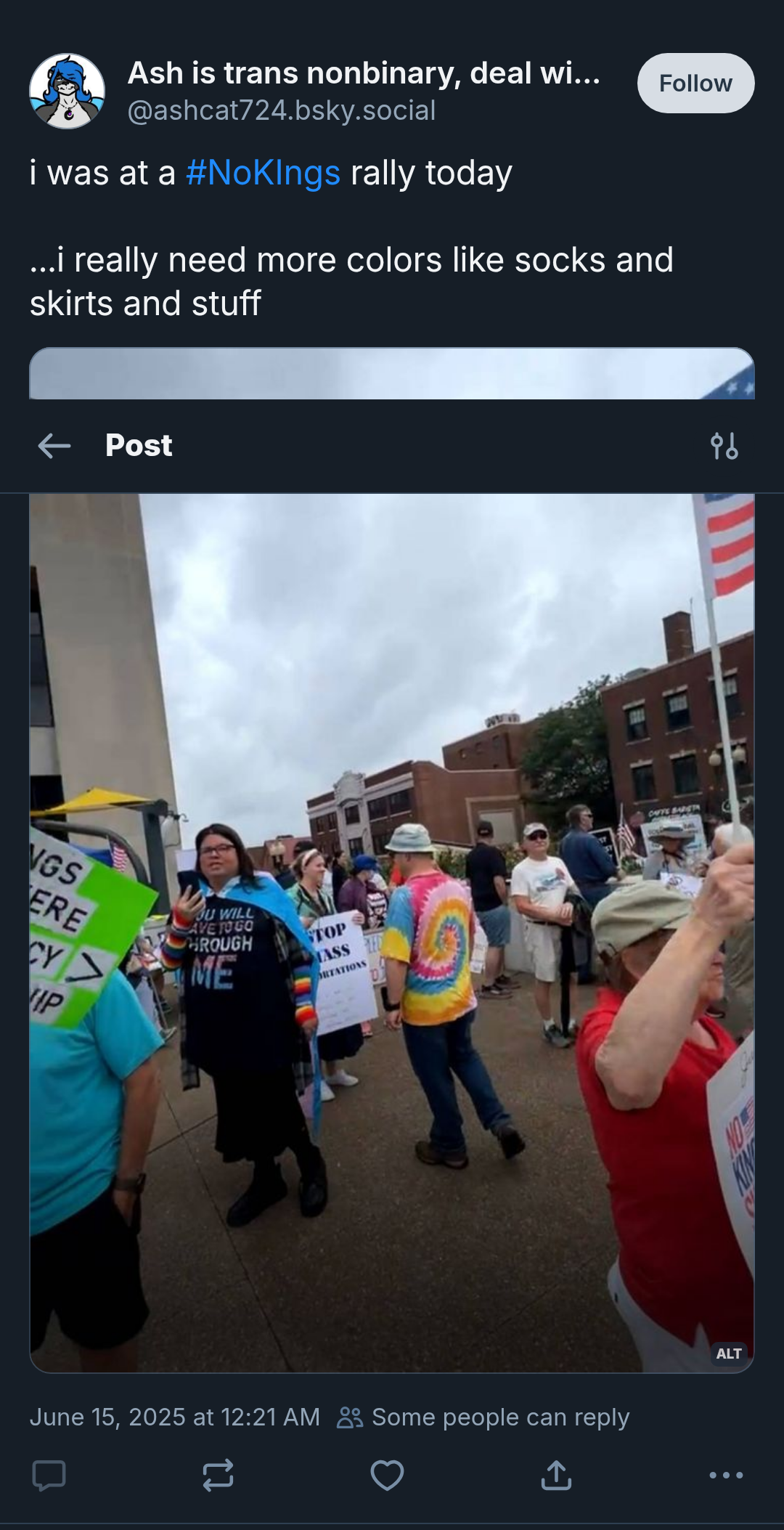View the rally photo in full screen
The image size is (784, 1530).
(392, 933)
